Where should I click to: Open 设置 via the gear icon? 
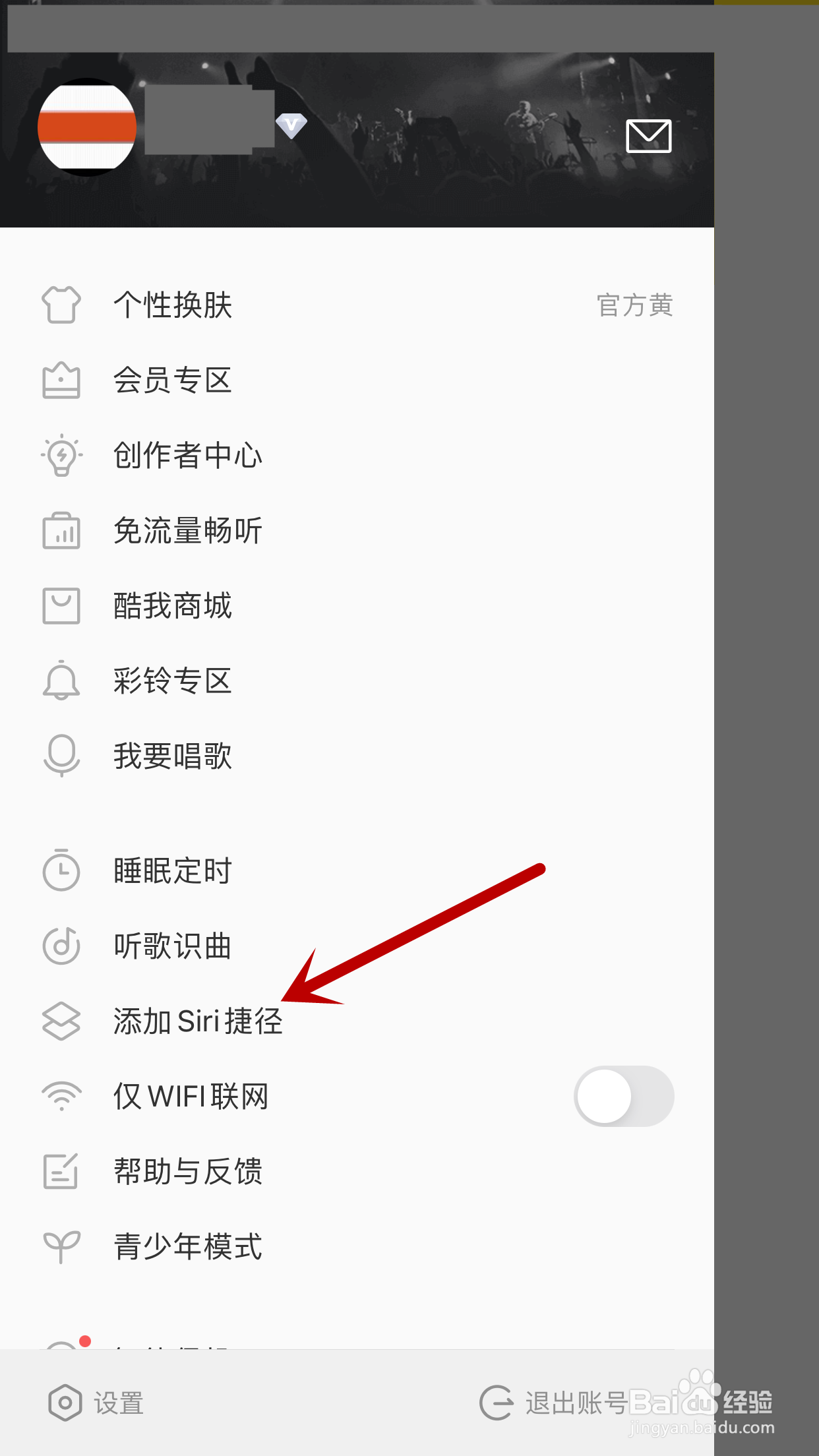click(x=65, y=1403)
